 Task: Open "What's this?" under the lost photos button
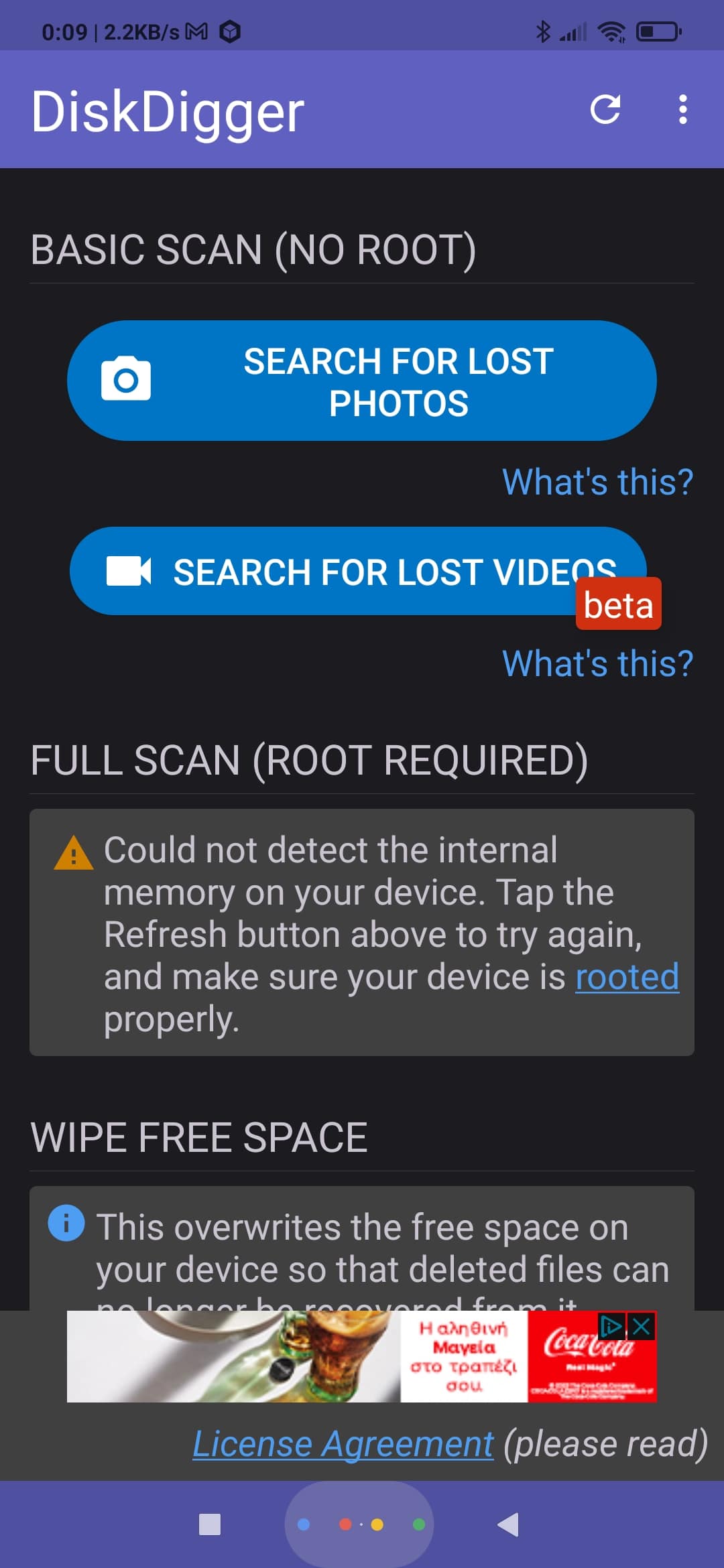click(x=597, y=482)
